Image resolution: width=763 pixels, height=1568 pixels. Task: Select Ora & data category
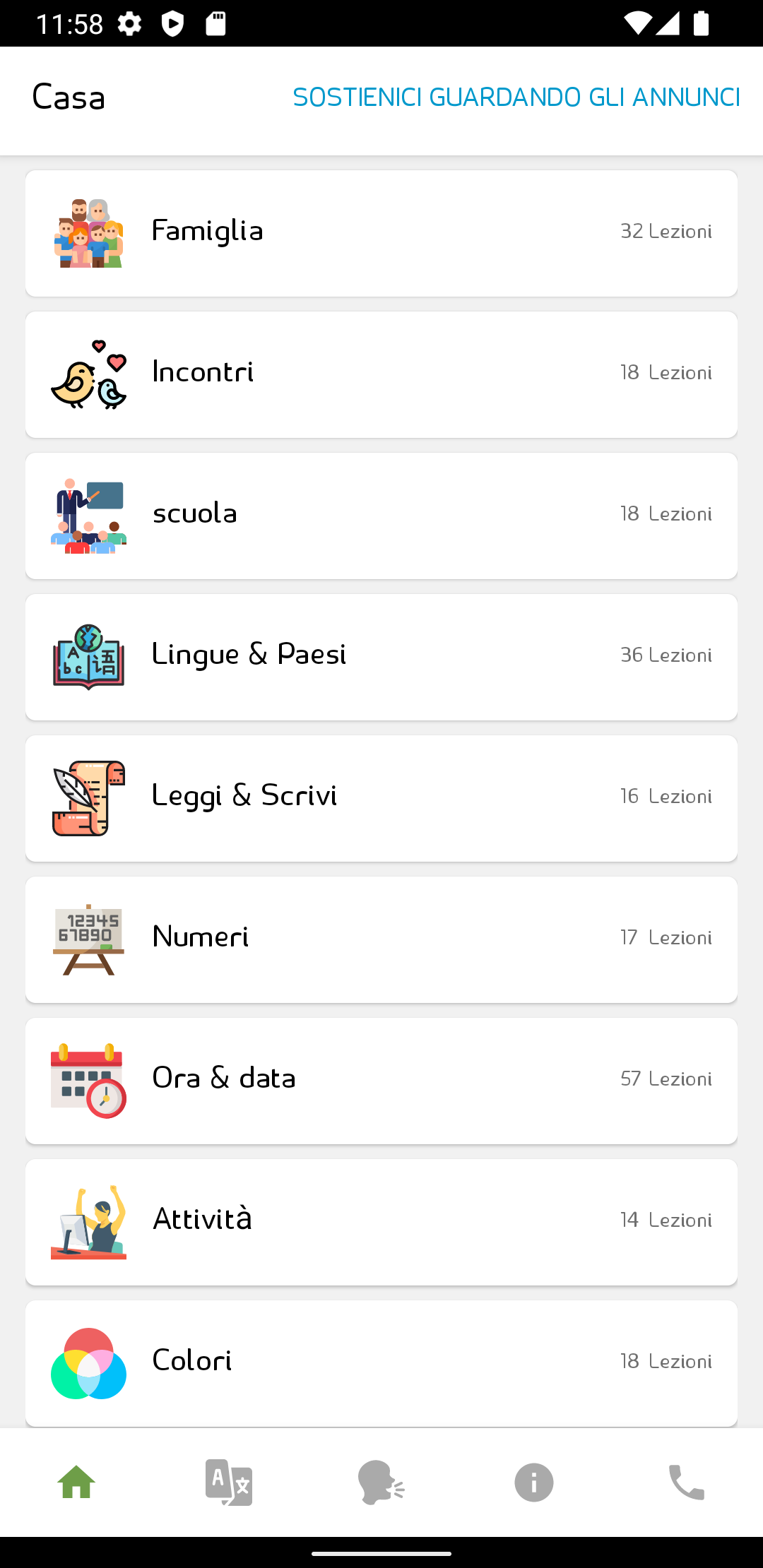pos(381,1081)
